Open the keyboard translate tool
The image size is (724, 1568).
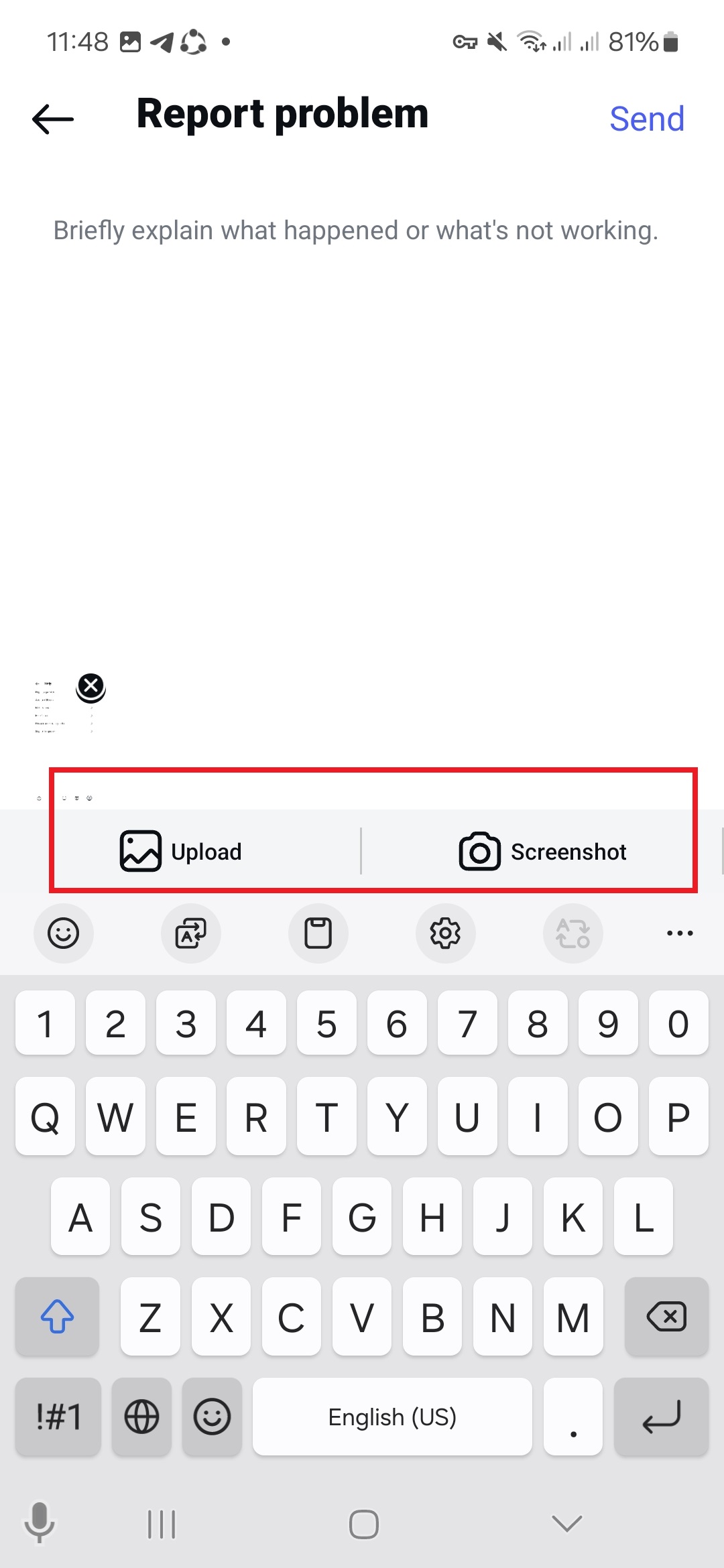[191, 933]
